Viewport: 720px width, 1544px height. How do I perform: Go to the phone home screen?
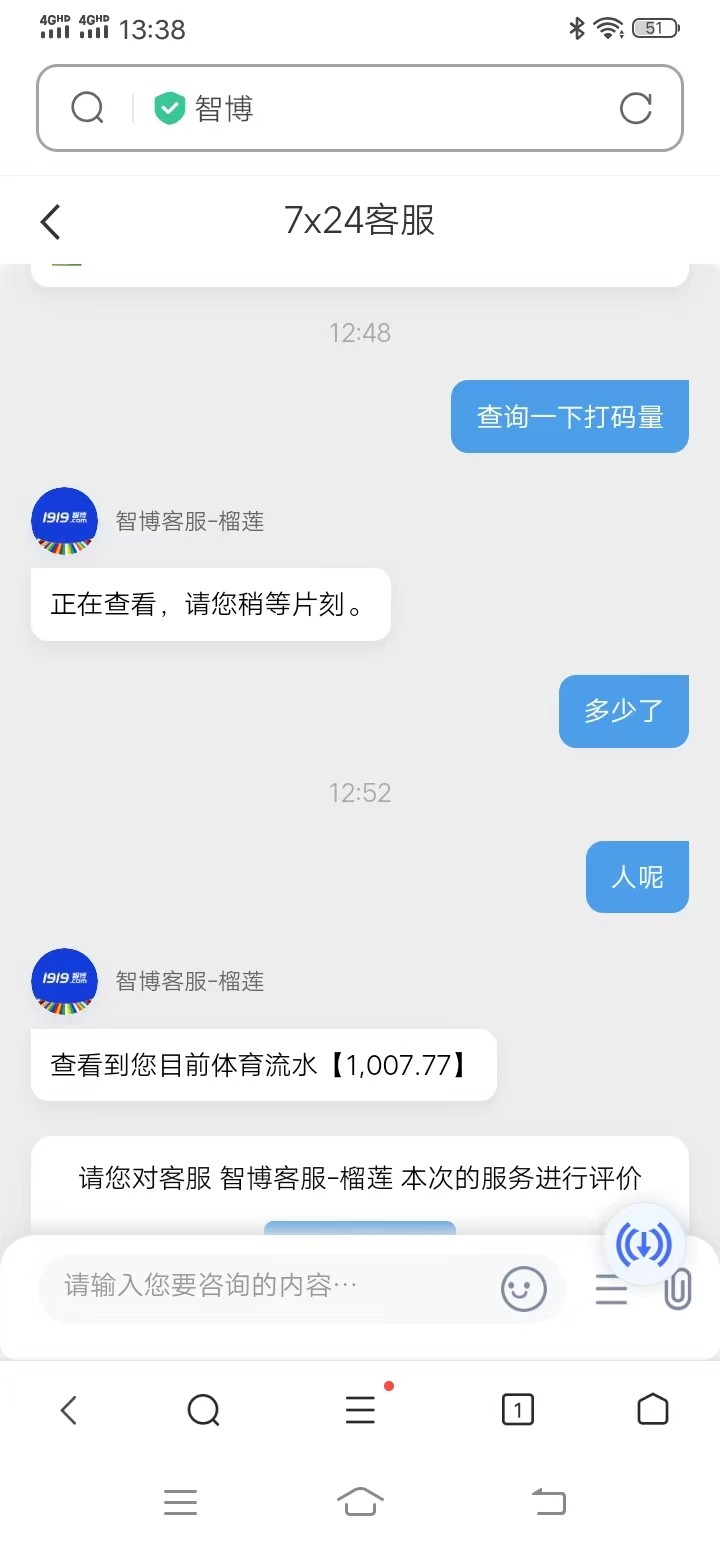point(360,1501)
